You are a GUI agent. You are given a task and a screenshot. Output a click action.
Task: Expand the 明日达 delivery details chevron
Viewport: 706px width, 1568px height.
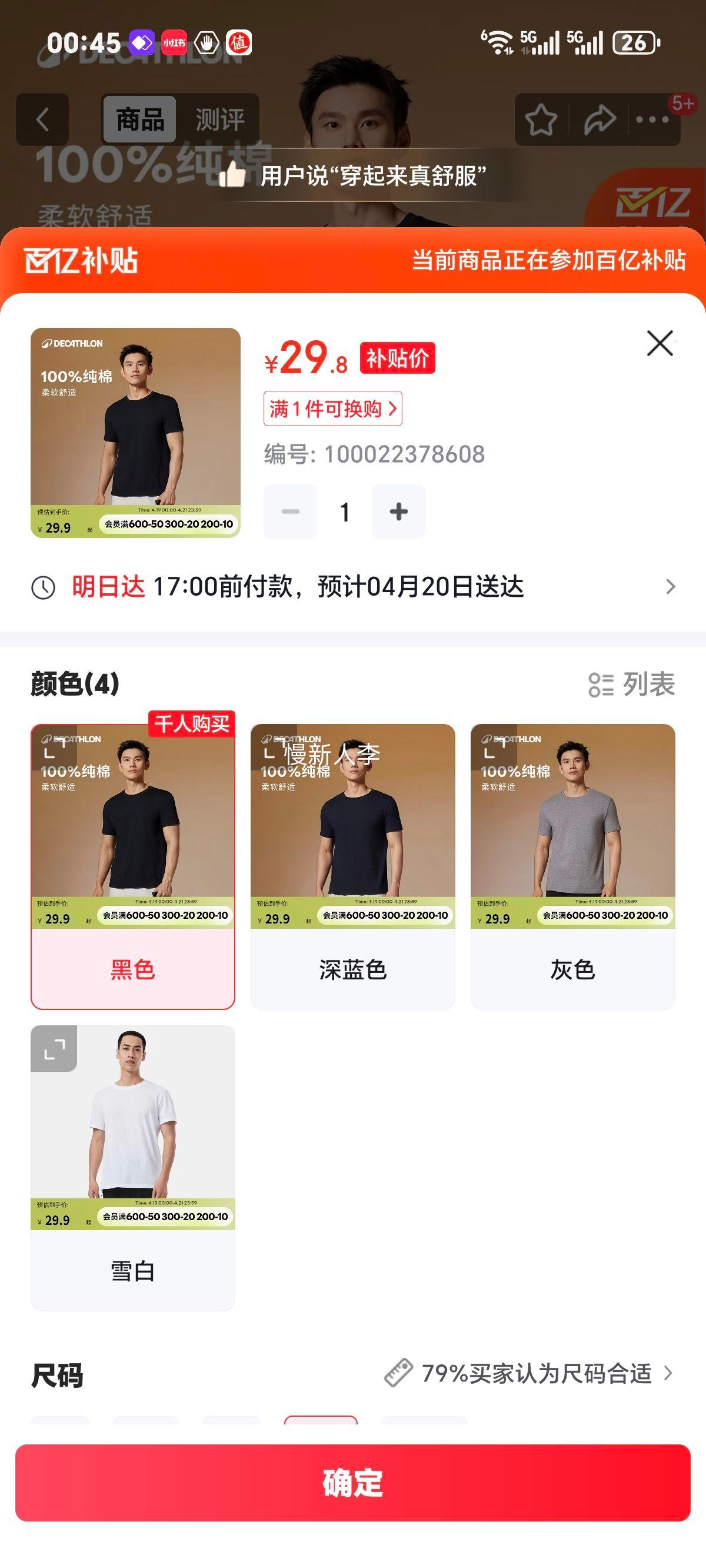[672, 586]
